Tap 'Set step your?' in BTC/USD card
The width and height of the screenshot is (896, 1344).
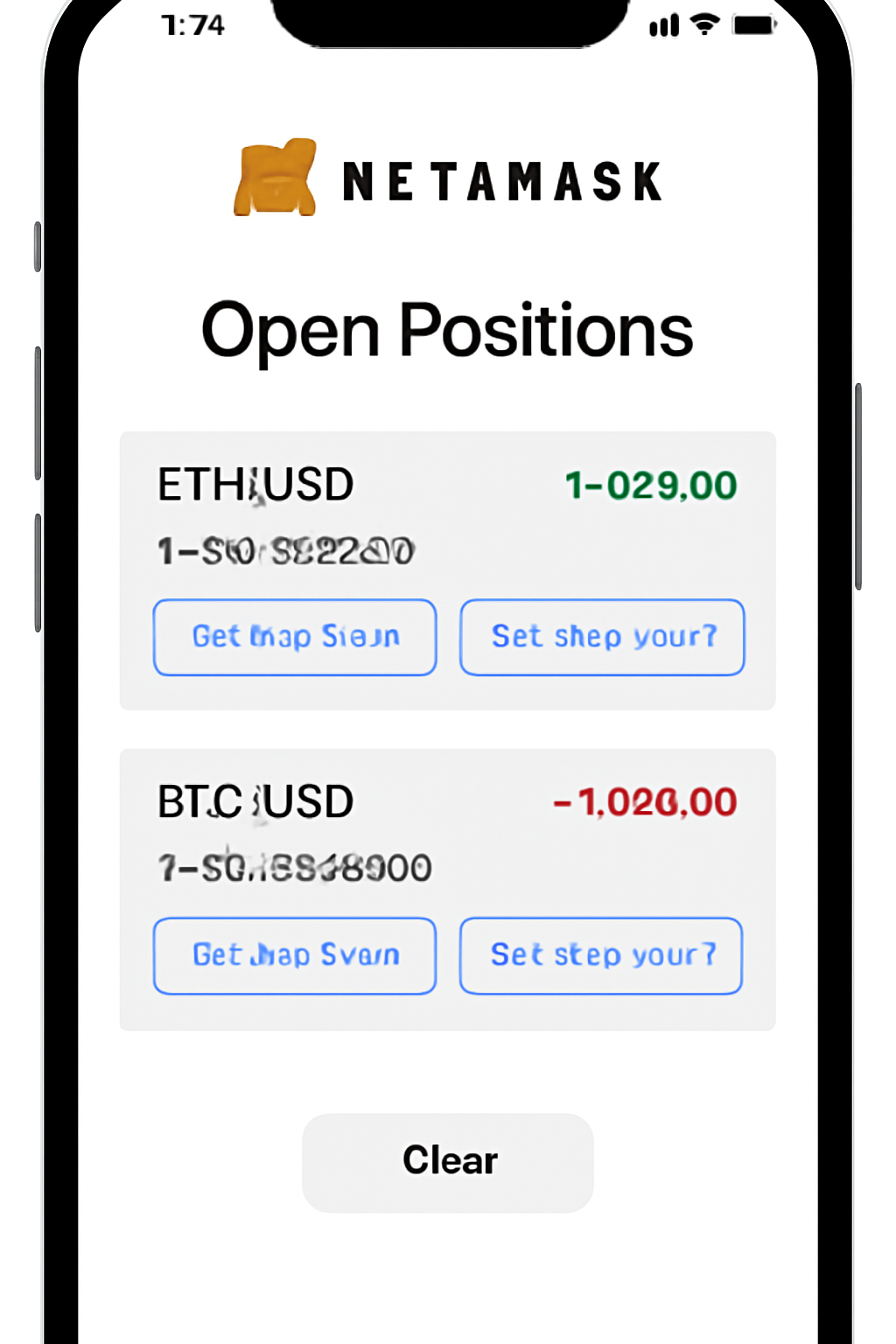click(601, 955)
